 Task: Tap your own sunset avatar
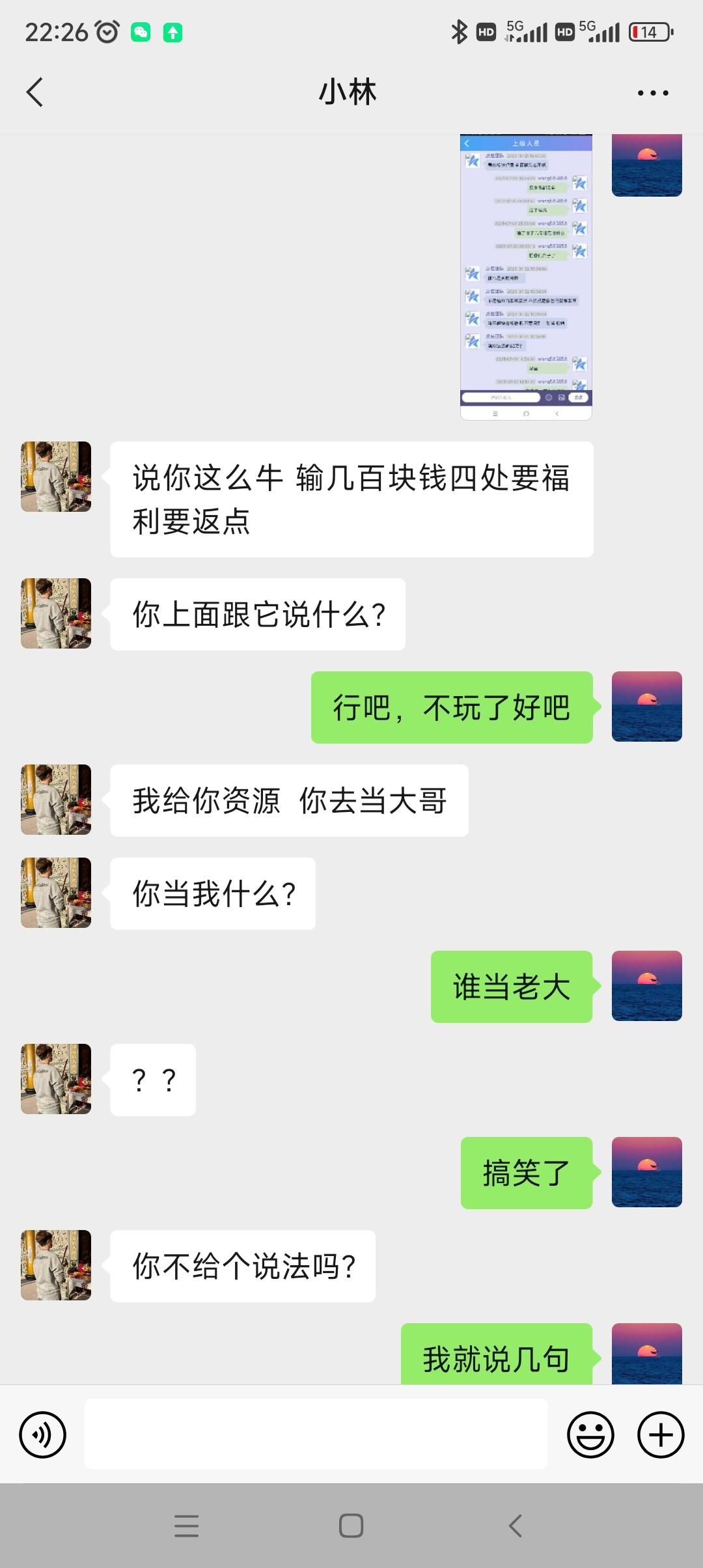point(646,707)
